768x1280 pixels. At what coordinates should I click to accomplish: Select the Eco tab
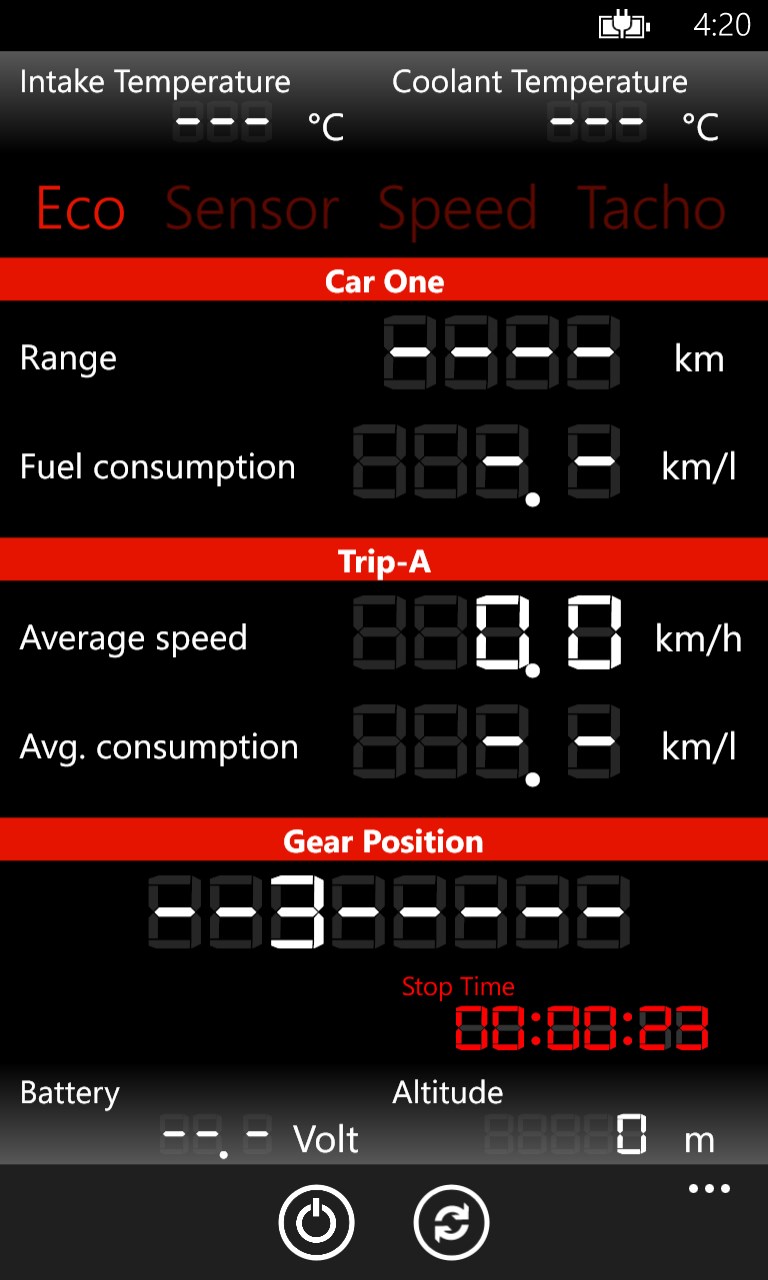click(80, 209)
